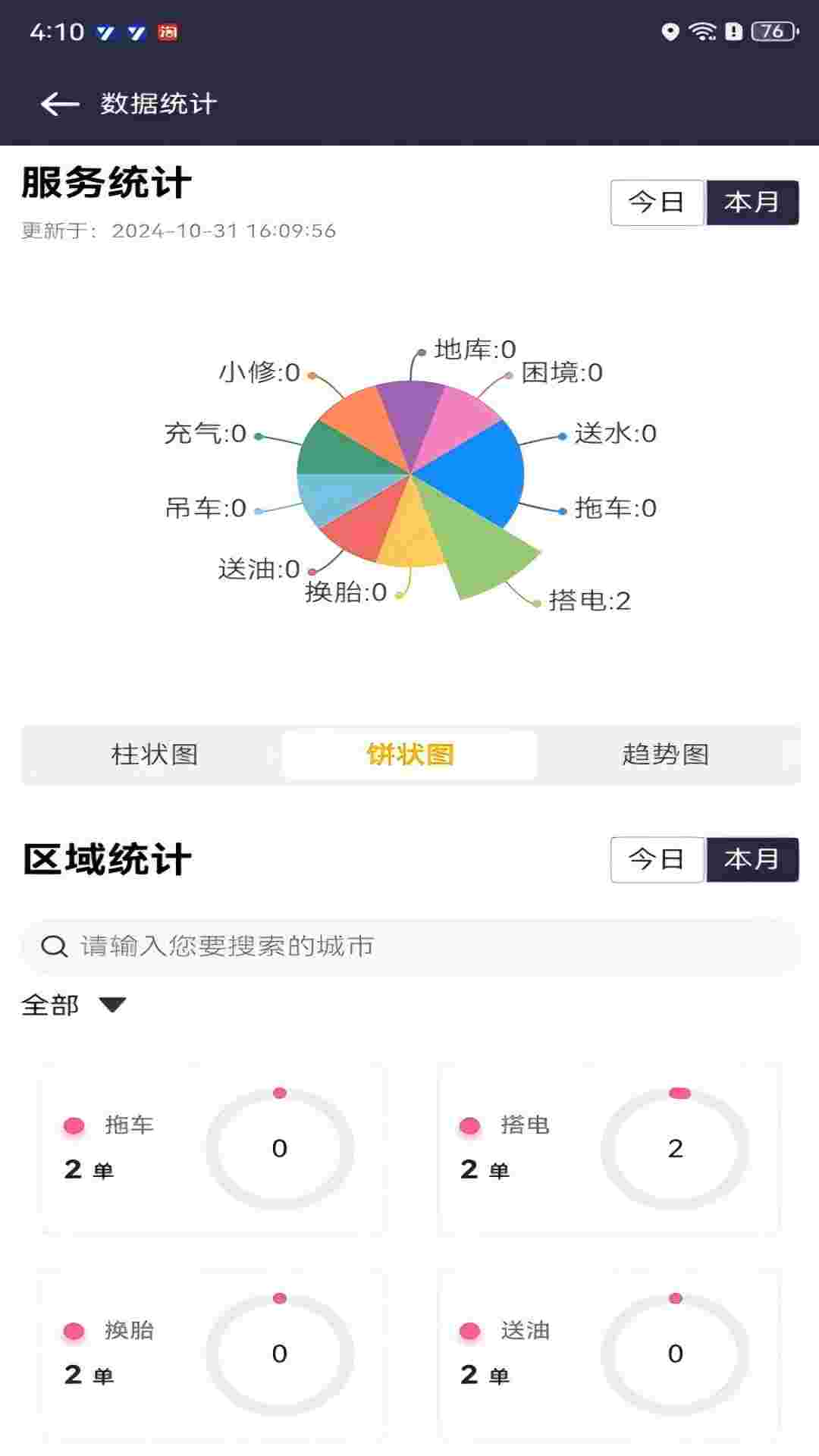
Task: Click the Wi-Fi icon in the status bar
Action: pyautogui.click(x=702, y=32)
